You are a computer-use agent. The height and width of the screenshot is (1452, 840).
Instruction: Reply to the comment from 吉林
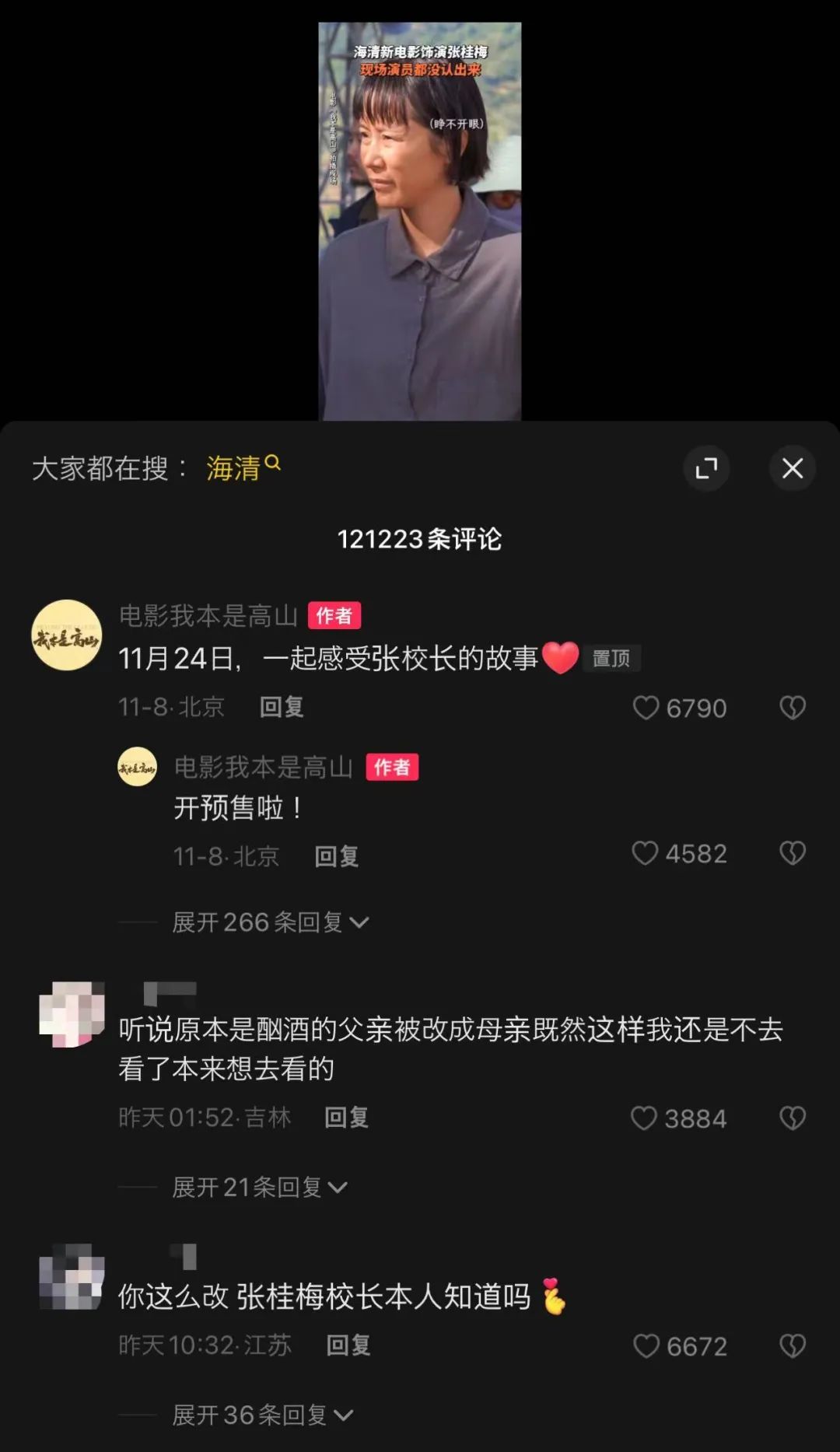pyautogui.click(x=346, y=1118)
